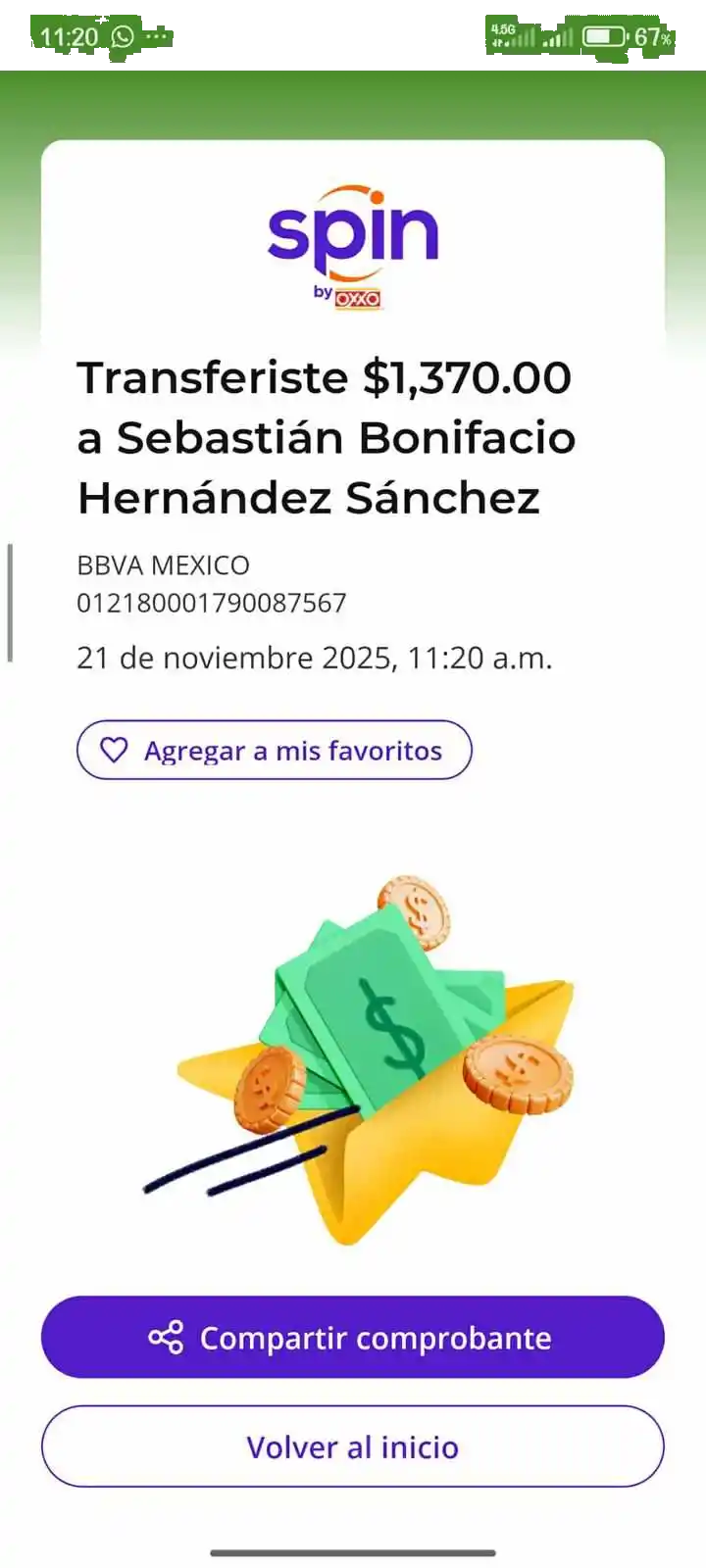Screen dimensions: 706x1568
Task: Share receipt with Compartir comprobante
Action: pyautogui.click(x=353, y=1338)
